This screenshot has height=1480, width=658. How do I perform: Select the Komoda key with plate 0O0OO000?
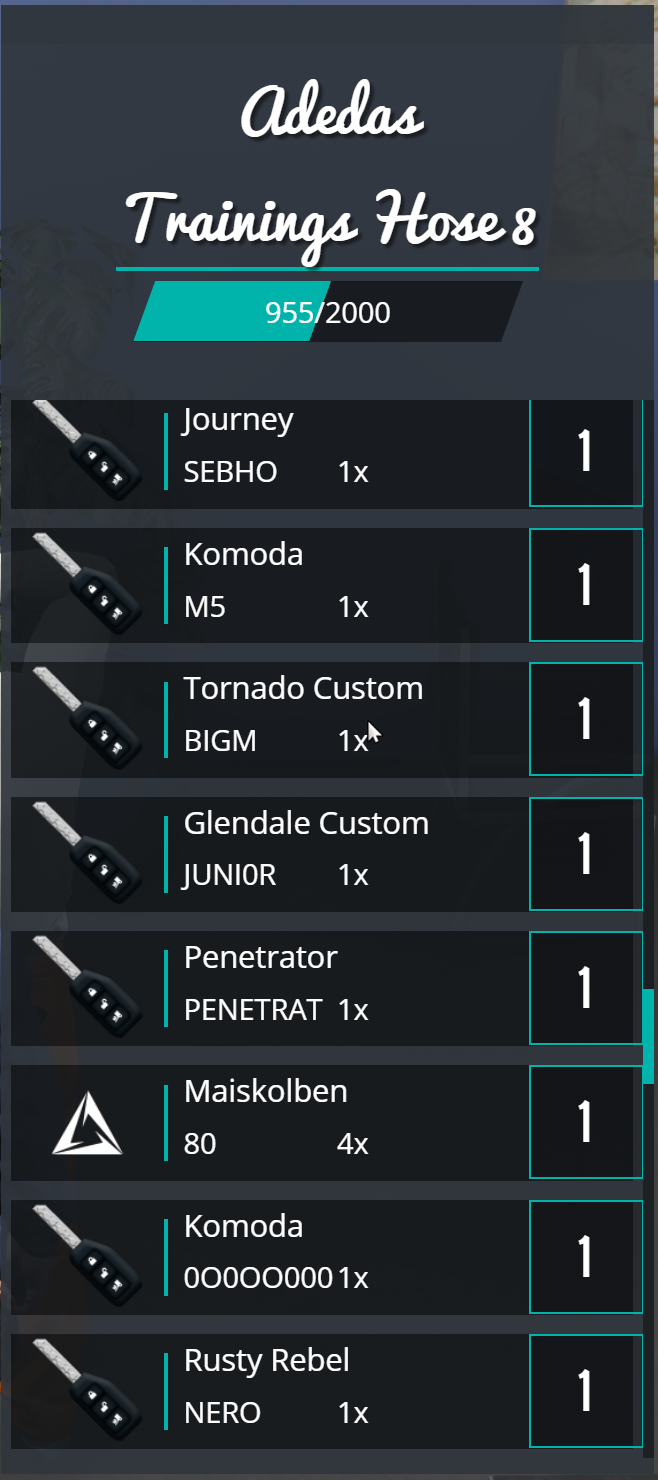270,1257
